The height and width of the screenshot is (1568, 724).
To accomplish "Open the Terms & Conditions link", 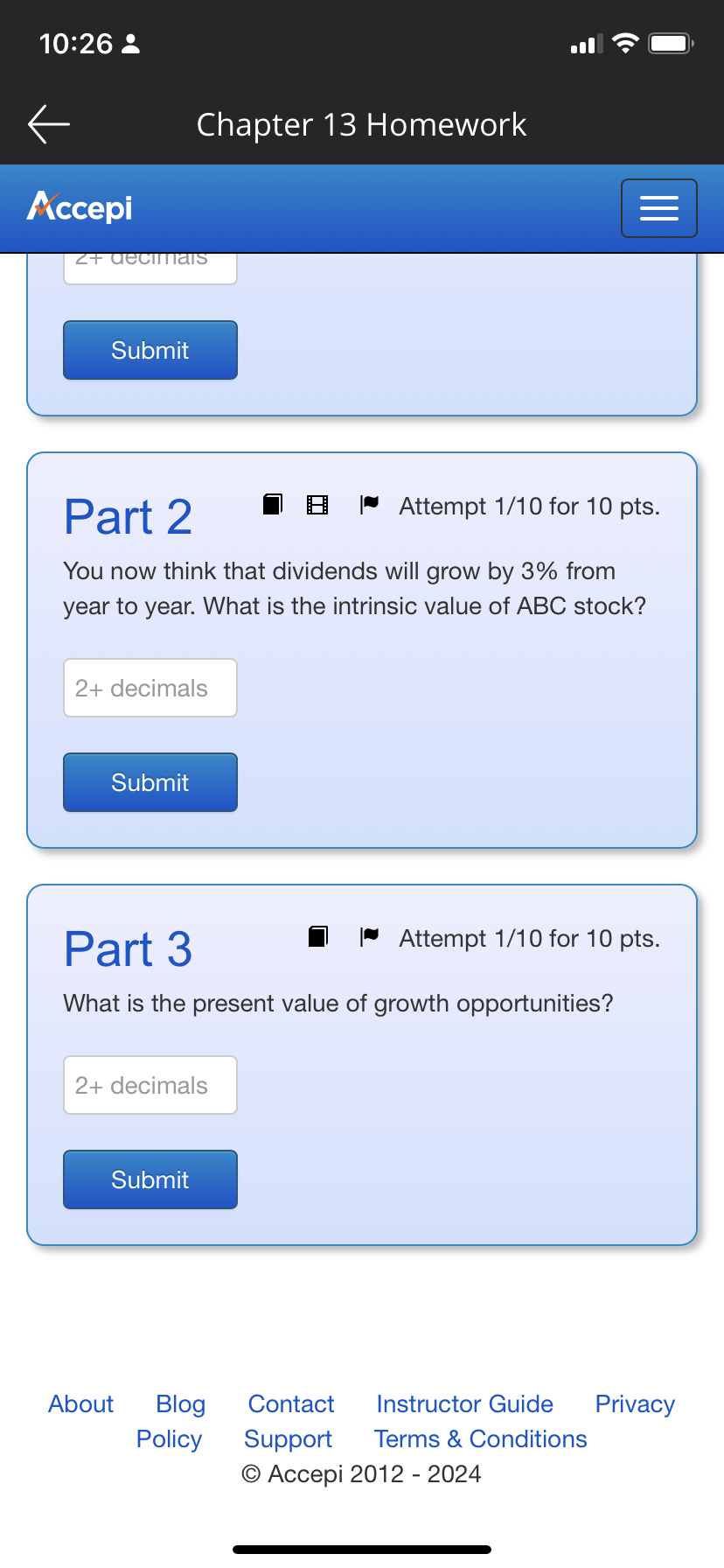I will tap(480, 1438).
